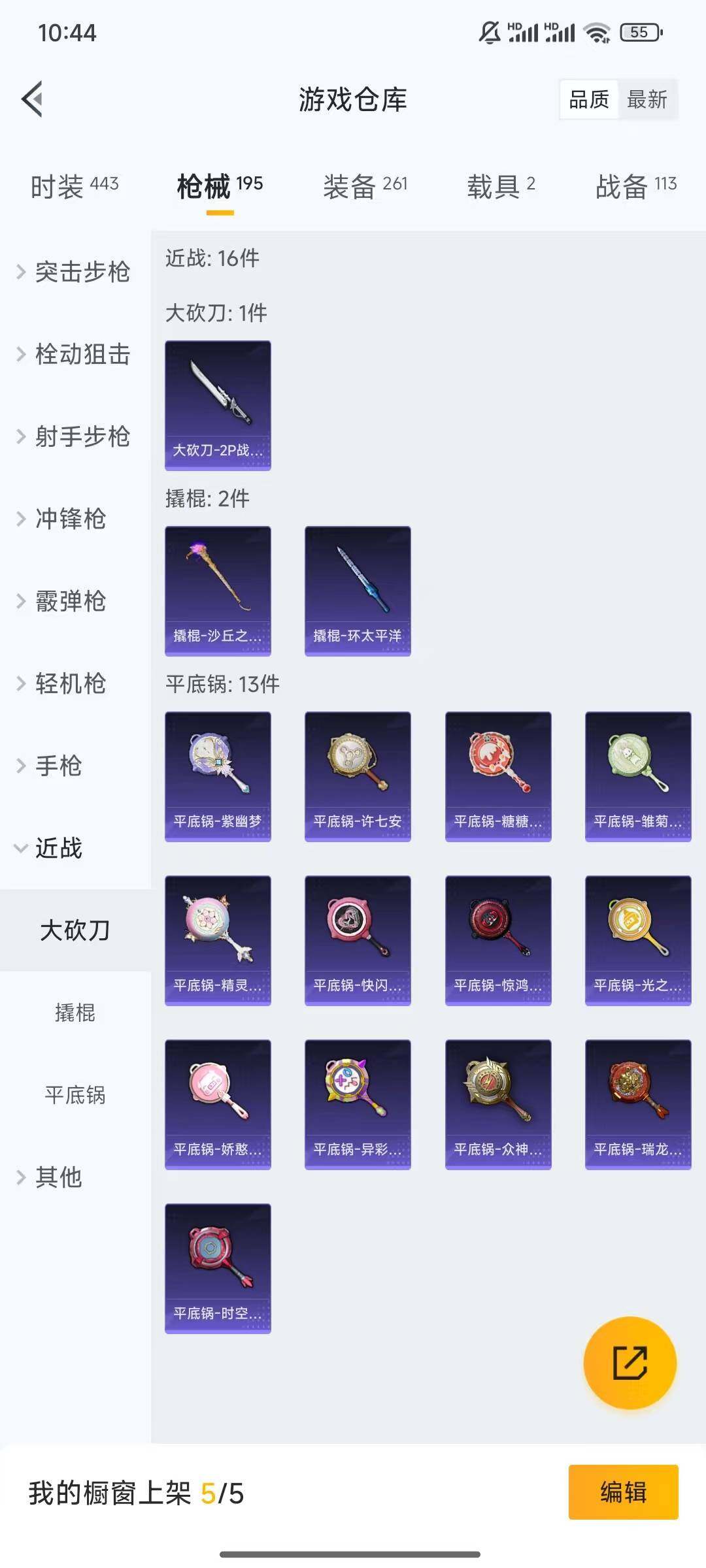Expand the 栓动狙击 category

74,354
